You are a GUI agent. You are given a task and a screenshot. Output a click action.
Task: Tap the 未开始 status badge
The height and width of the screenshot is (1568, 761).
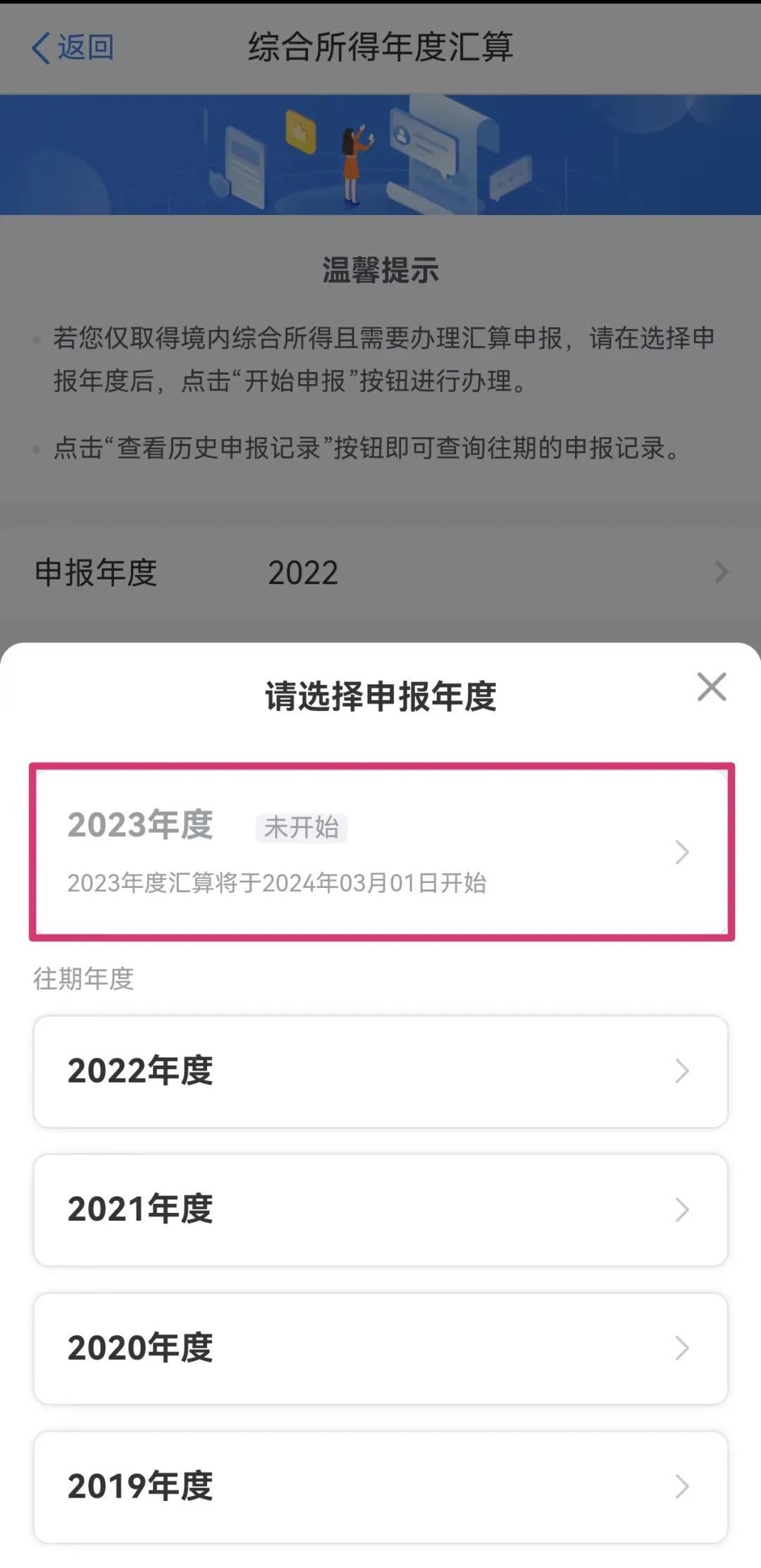[x=302, y=827]
